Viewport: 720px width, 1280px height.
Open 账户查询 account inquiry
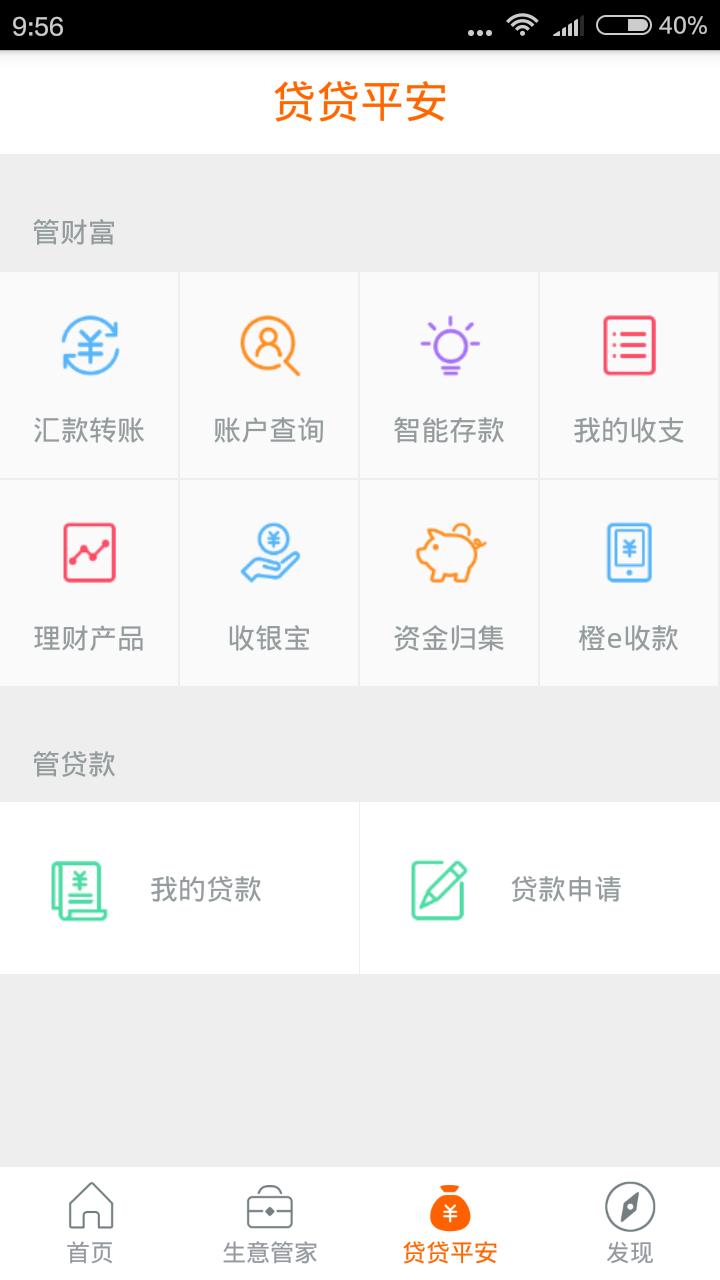tap(269, 376)
